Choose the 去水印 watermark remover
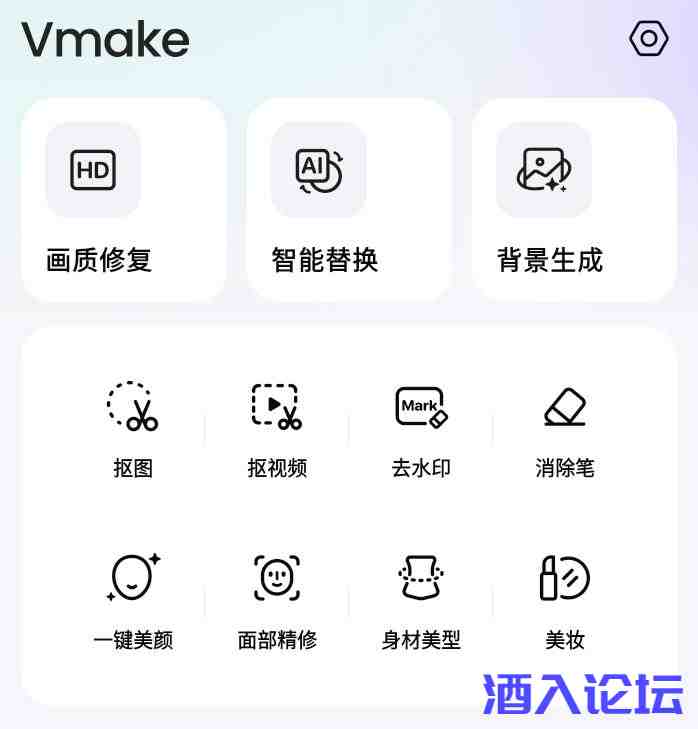The image size is (698, 729). (421, 427)
